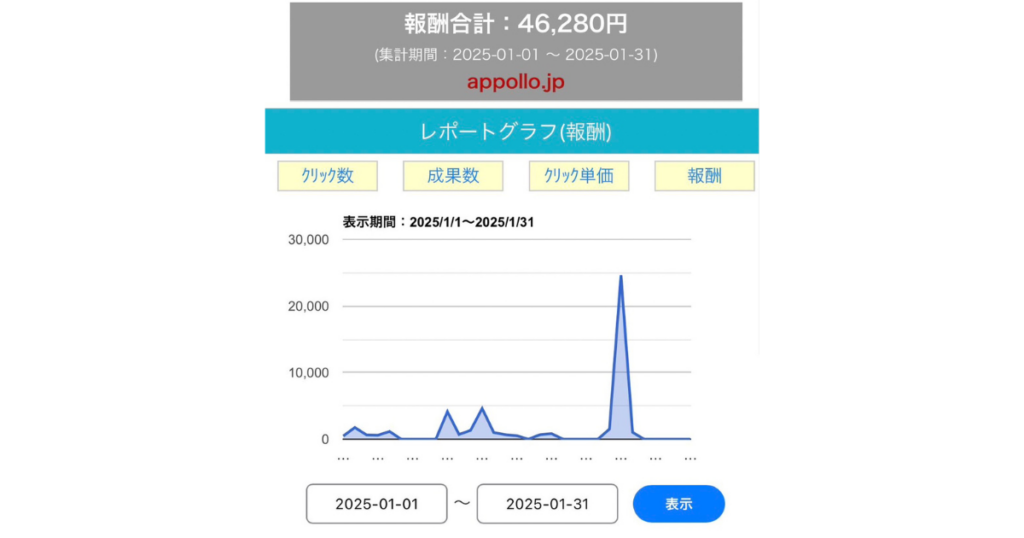This screenshot has height=538, width=1024.
Task: Tap the blue 表示 button
Action: click(x=678, y=504)
